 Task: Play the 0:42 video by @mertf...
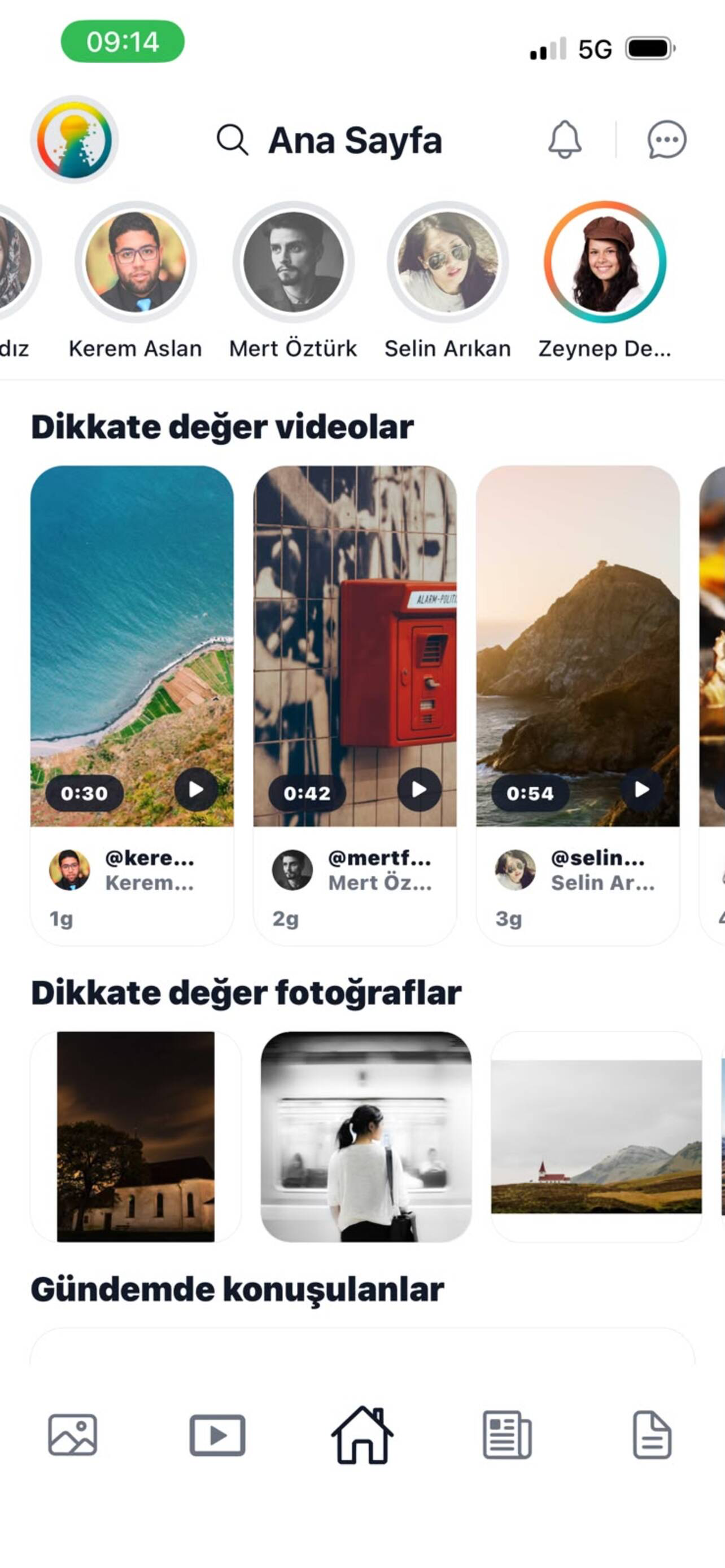pyautogui.click(x=420, y=790)
